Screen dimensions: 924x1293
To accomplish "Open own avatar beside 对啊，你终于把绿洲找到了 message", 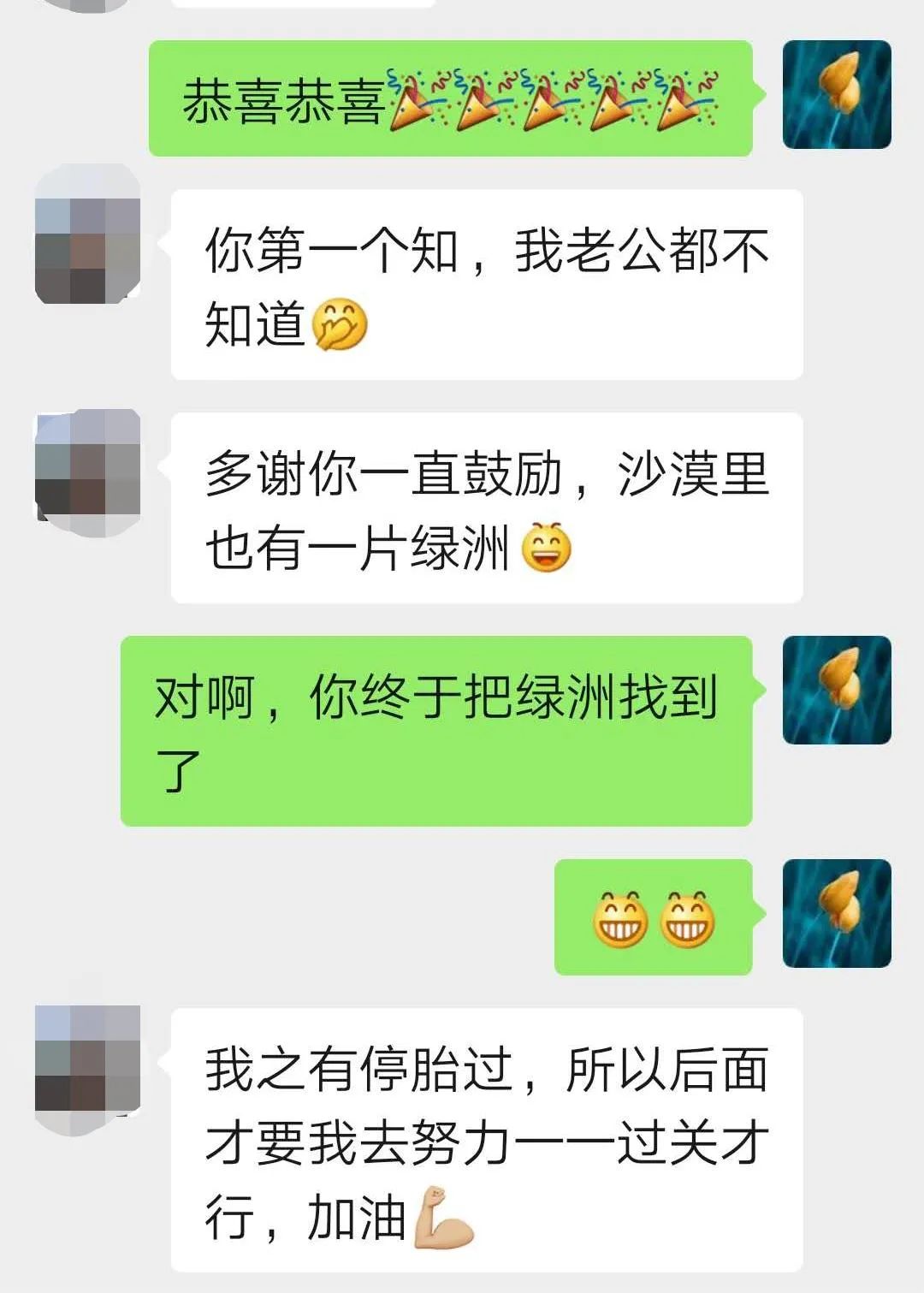I will pyautogui.click(x=837, y=690).
